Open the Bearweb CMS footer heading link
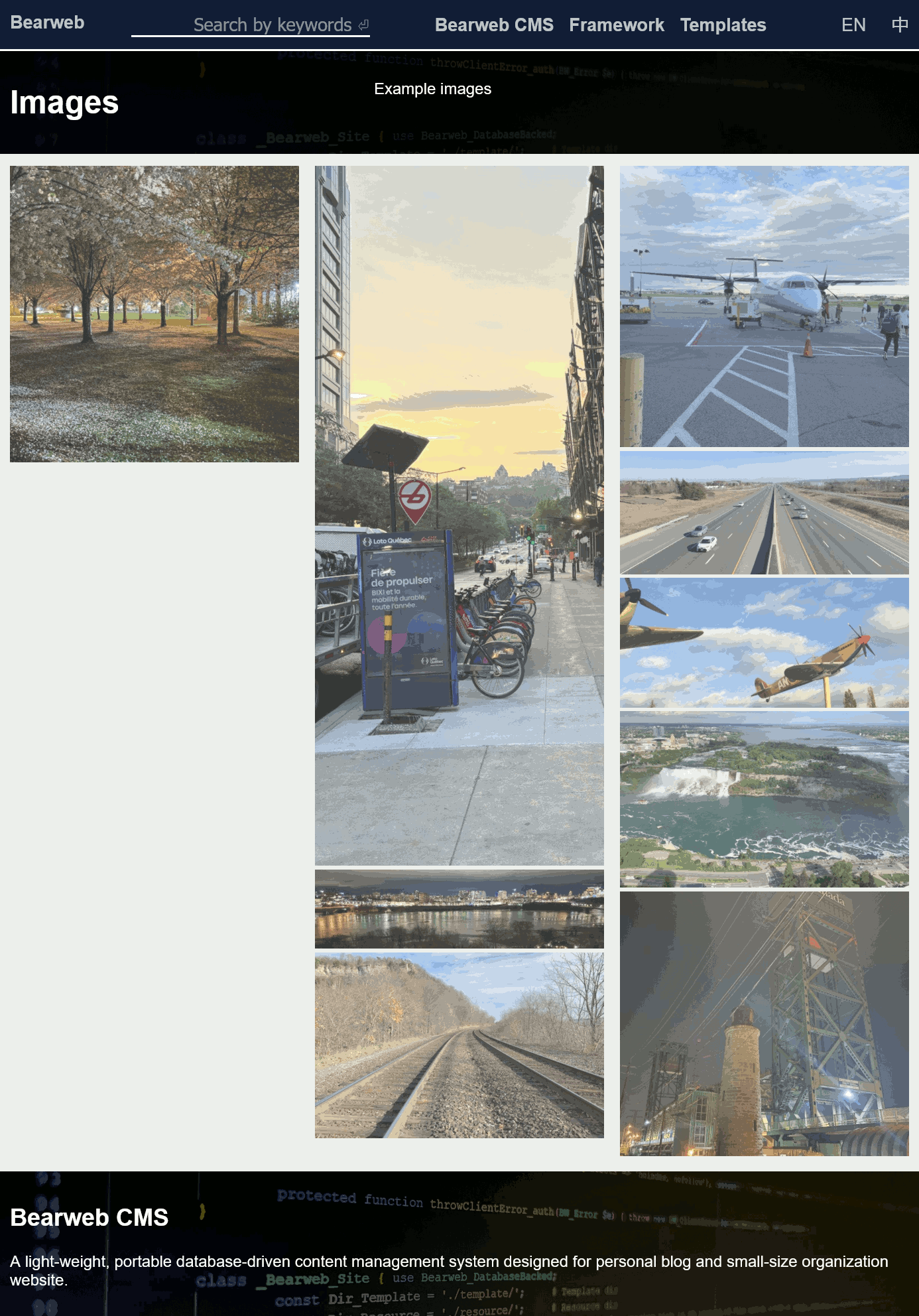This screenshot has height=1316, width=919. (90, 1218)
